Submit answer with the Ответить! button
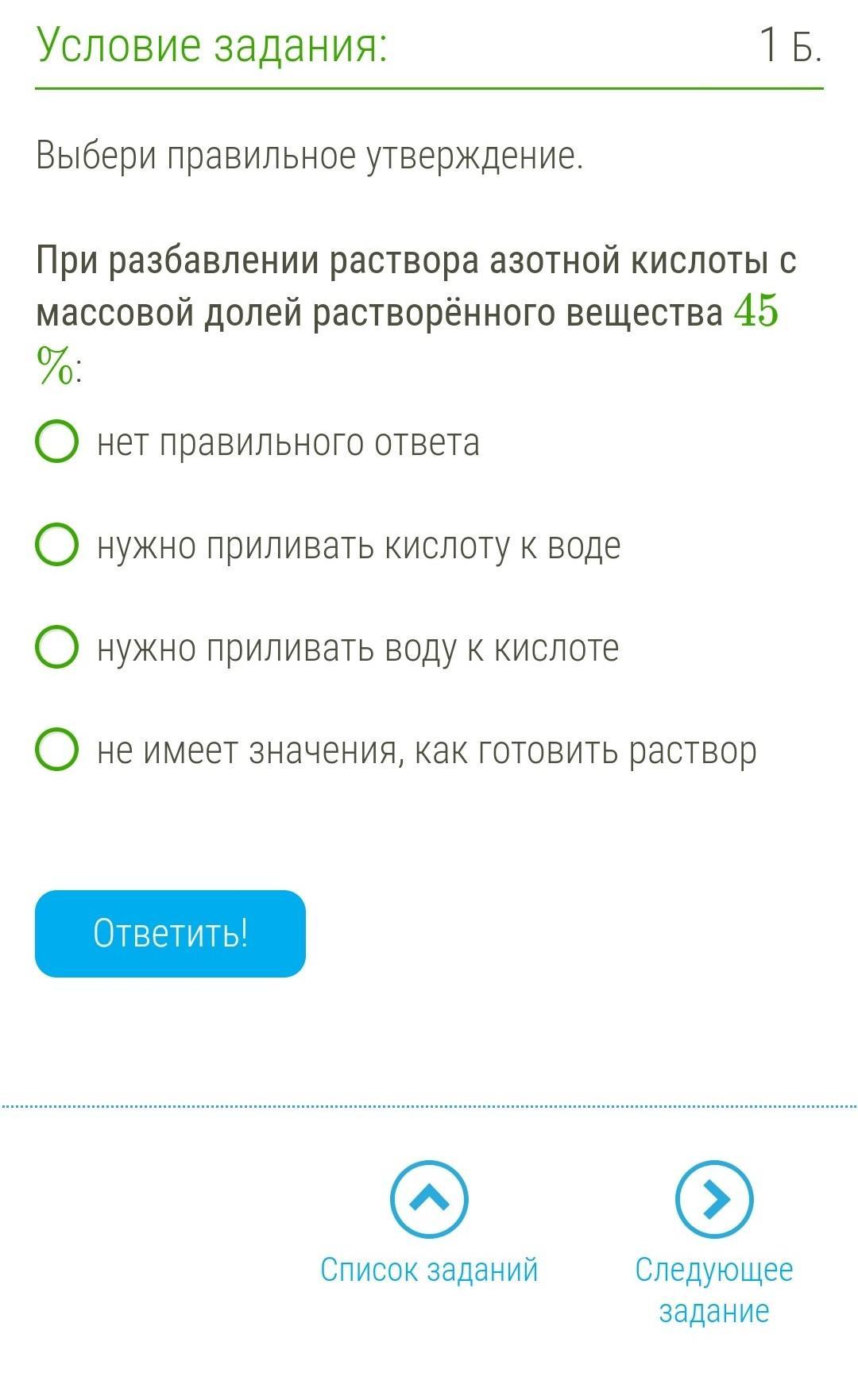The height and width of the screenshot is (1400, 858). (x=170, y=933)
